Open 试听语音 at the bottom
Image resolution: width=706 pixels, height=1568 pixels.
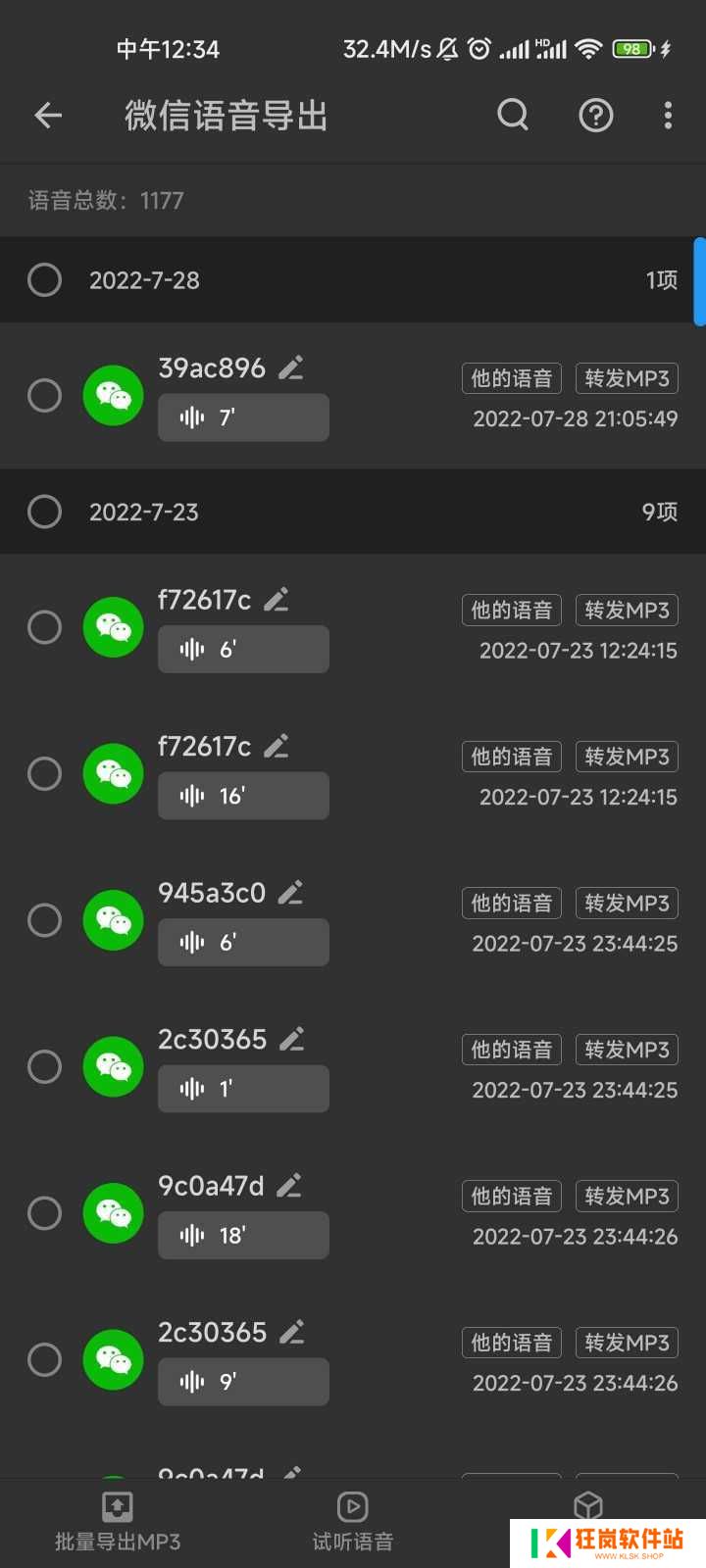tap(353, 1523)
